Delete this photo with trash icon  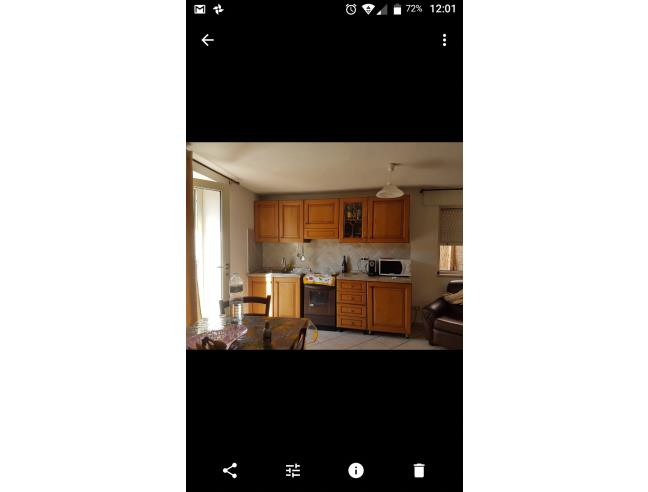[x=419, y=470]
